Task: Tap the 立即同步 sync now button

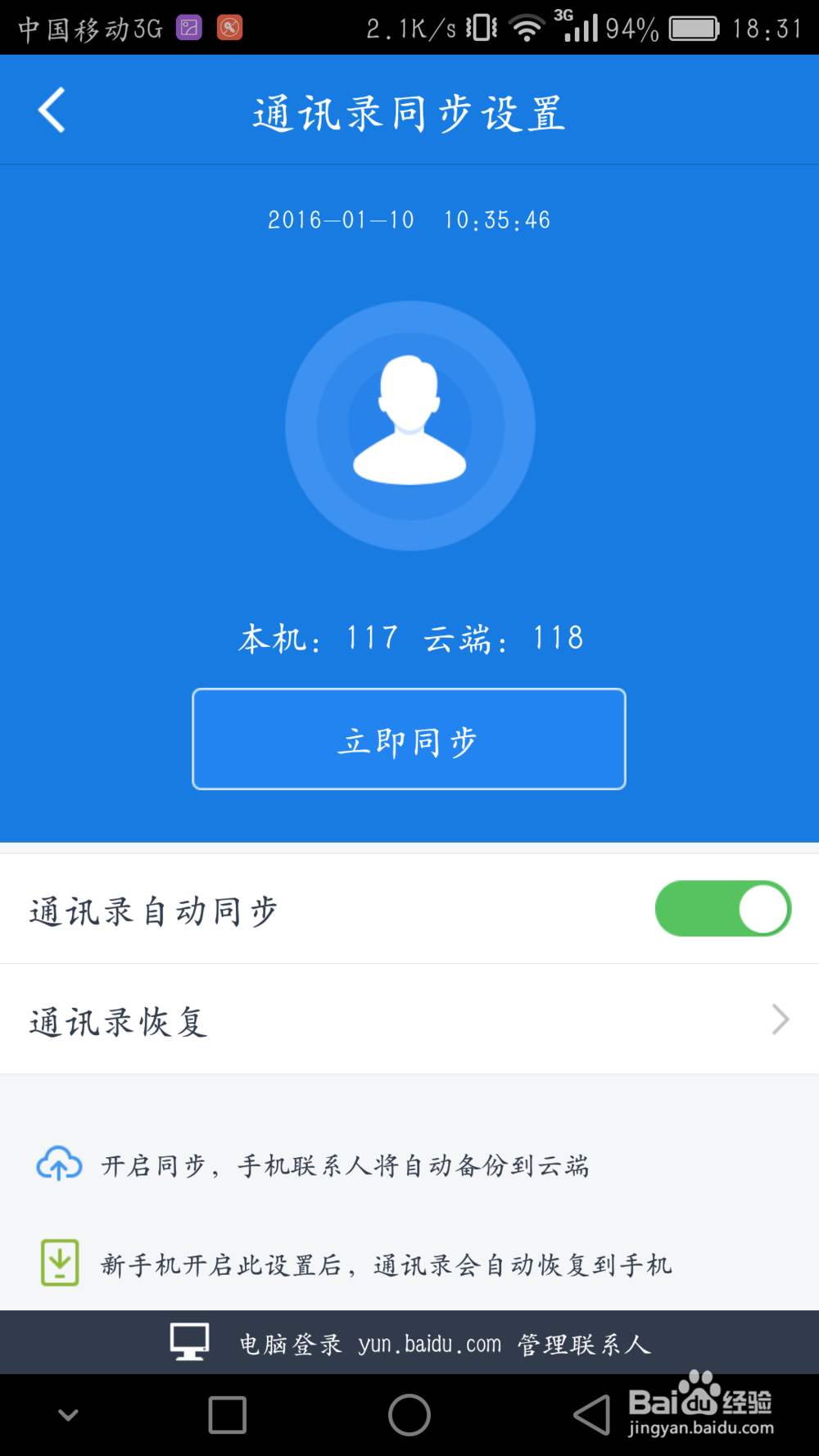Action: pos(409,739)
